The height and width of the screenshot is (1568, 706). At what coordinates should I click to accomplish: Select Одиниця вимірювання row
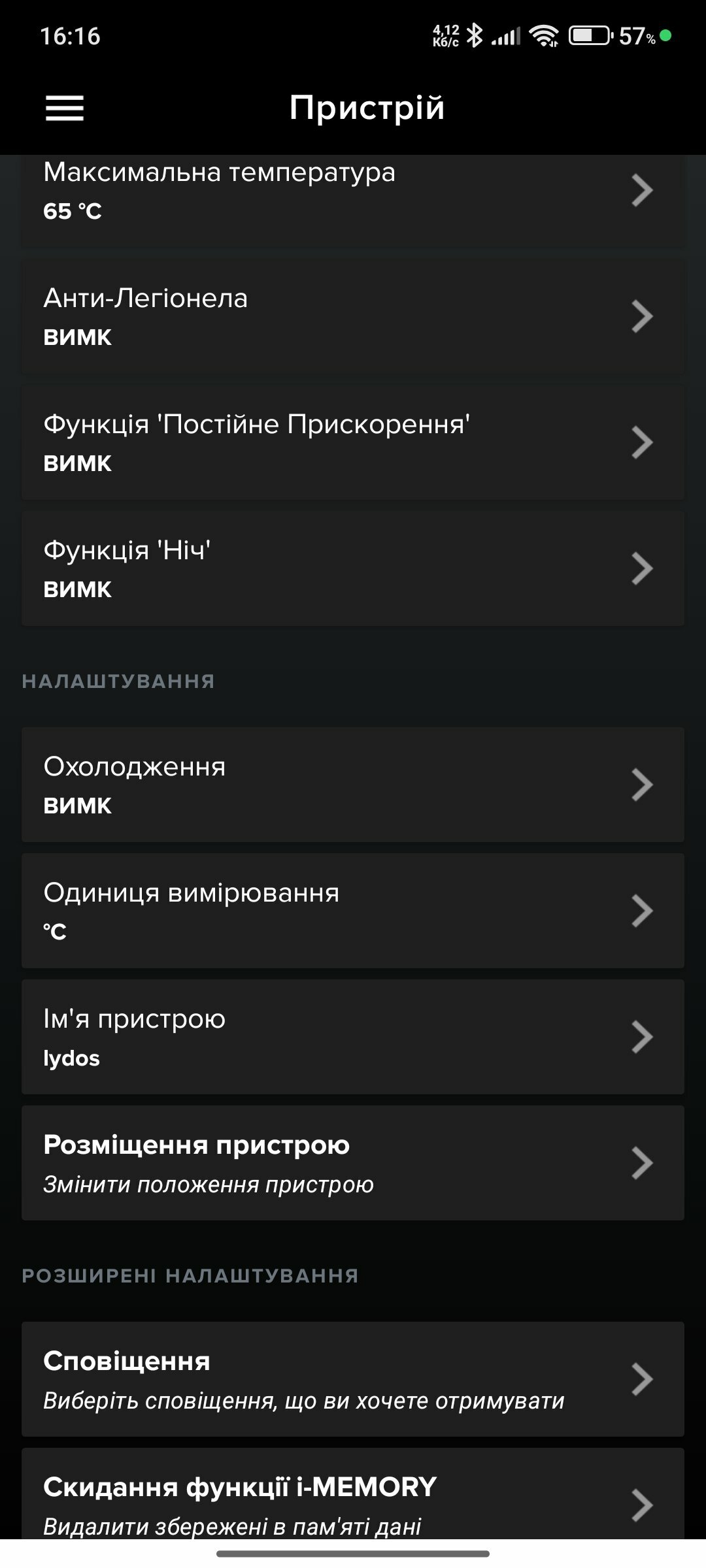click(353, 911)
